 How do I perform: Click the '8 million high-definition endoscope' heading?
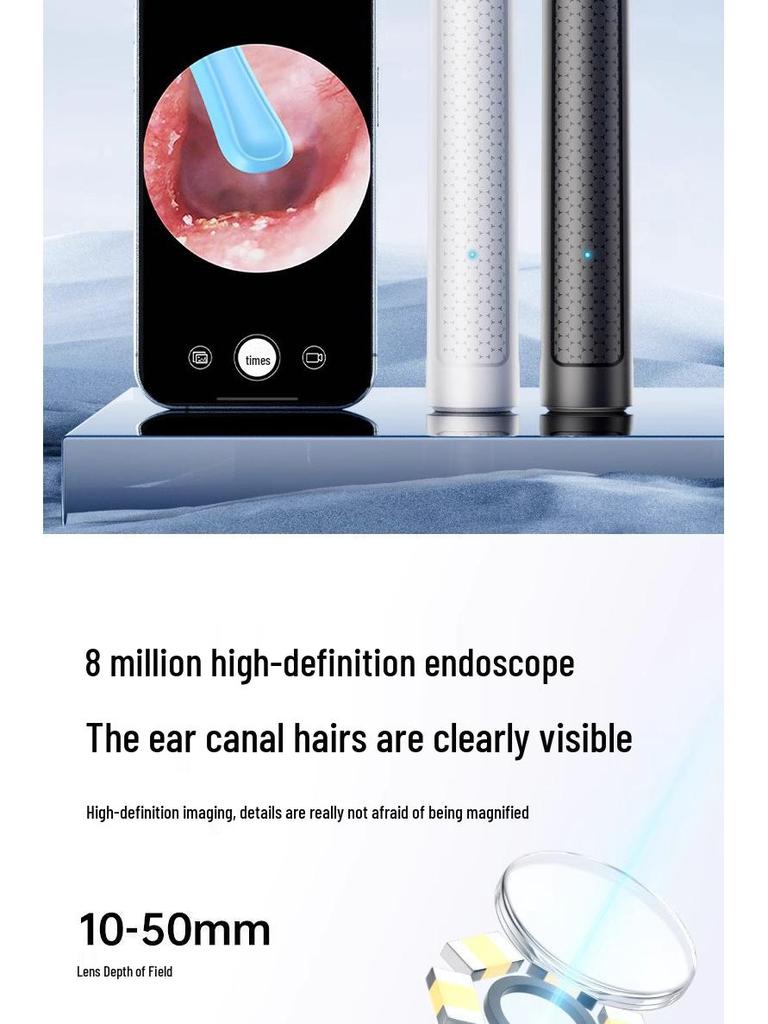click(x=330, y=662)
